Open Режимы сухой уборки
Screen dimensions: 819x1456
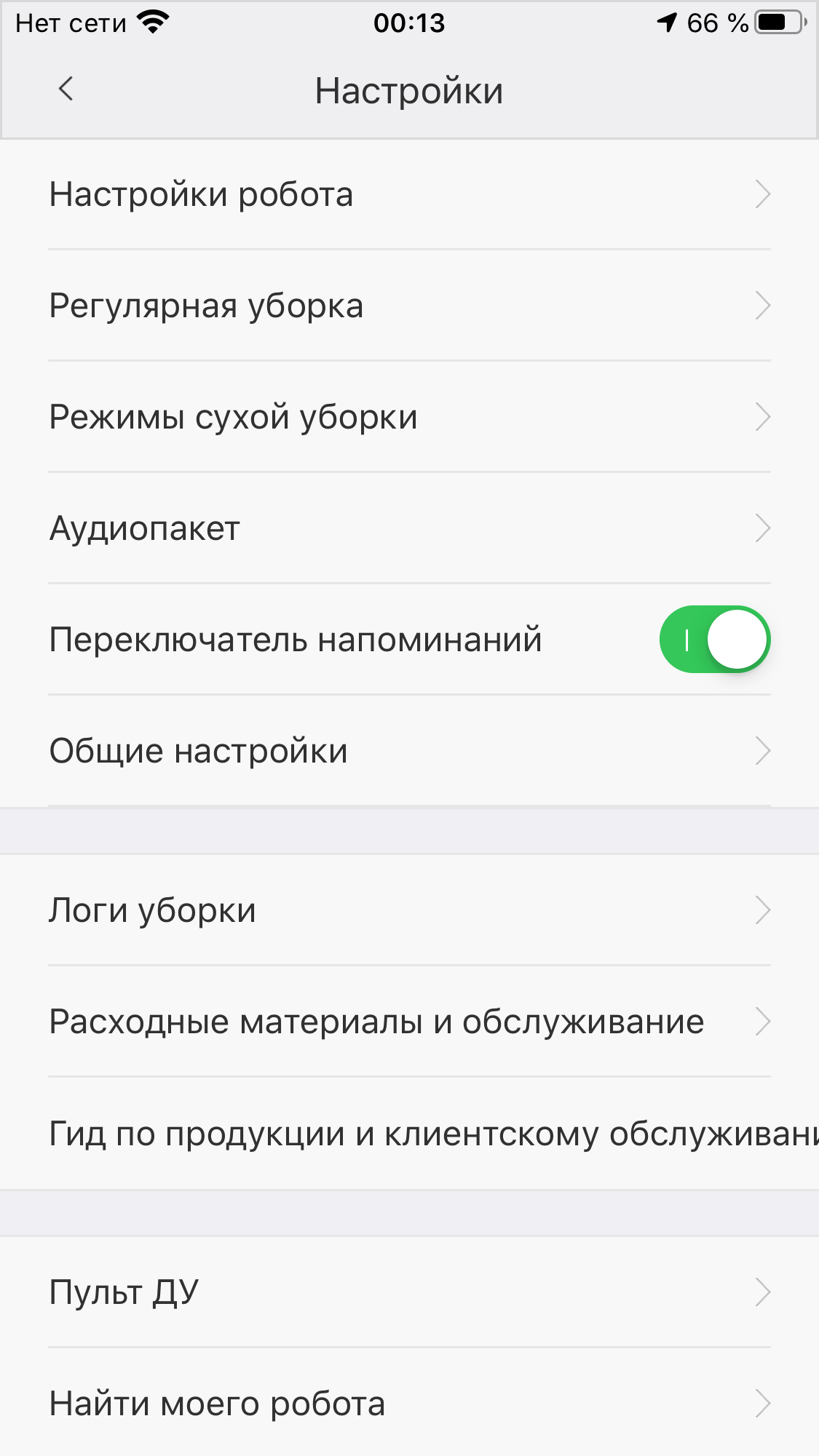409,417
